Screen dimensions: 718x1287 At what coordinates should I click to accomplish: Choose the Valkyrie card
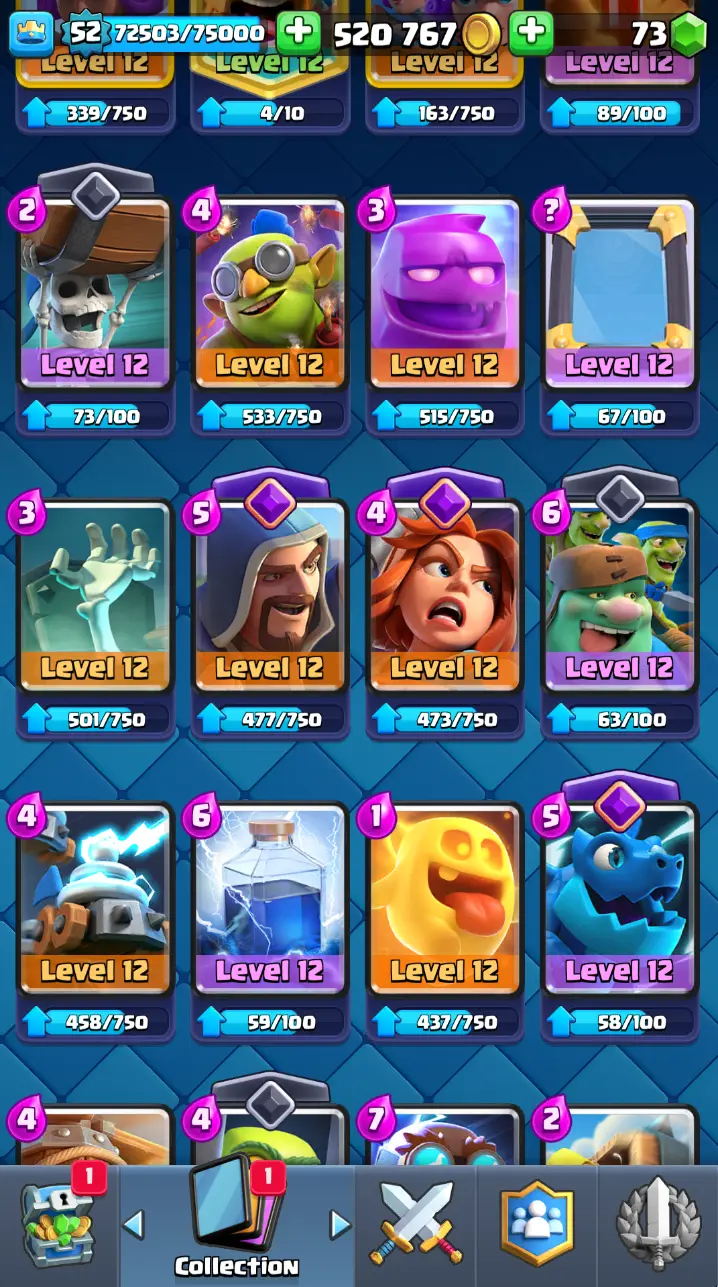[444, 597]
